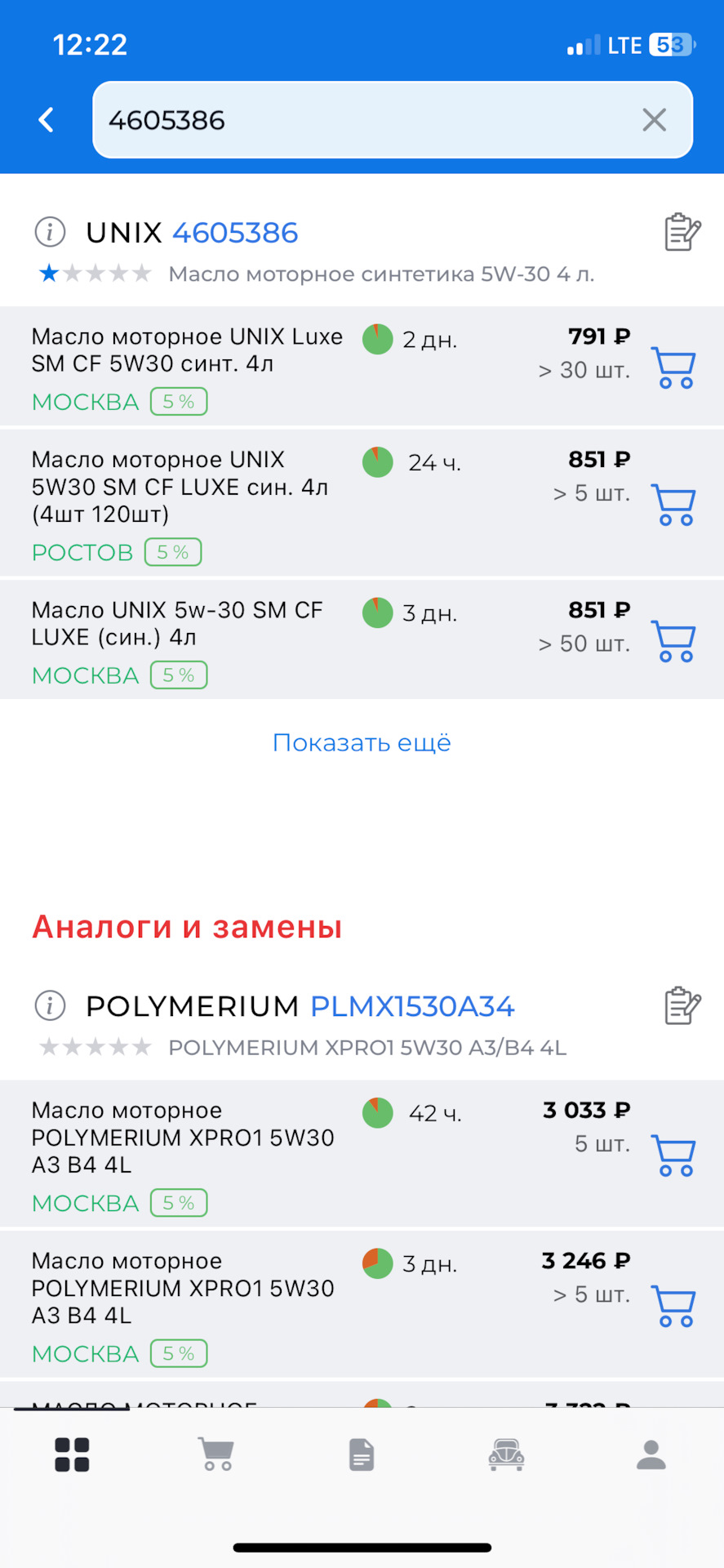Add UNIX Luxe 791 ₽ offer to cart
724x1568 pixels.
[673, 367]
